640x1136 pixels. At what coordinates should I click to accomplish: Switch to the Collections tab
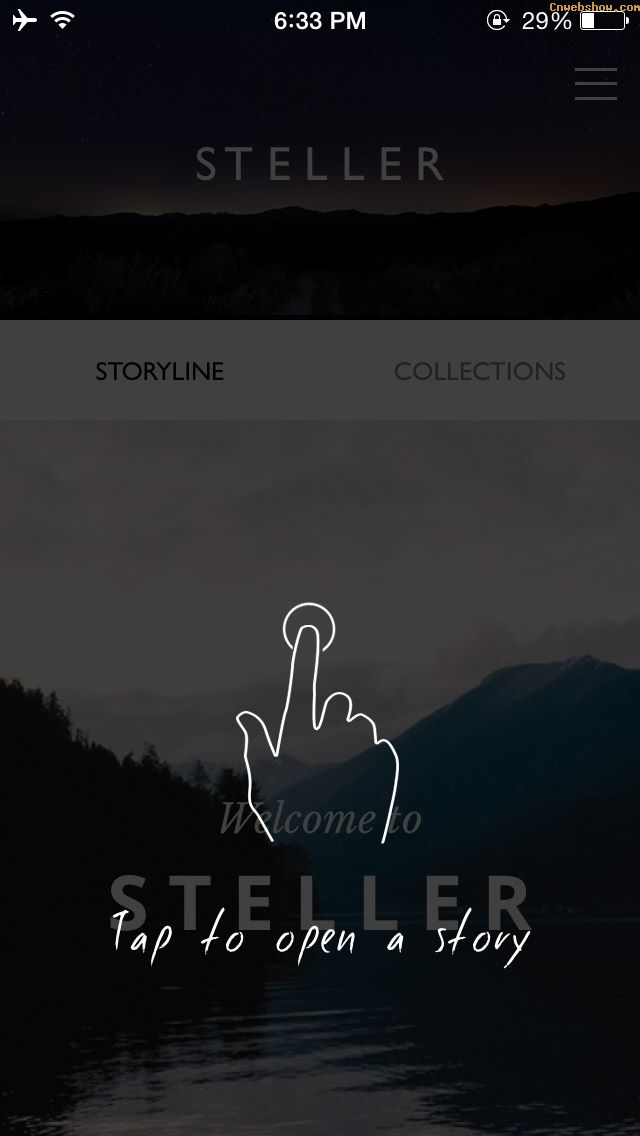(480, 371)
